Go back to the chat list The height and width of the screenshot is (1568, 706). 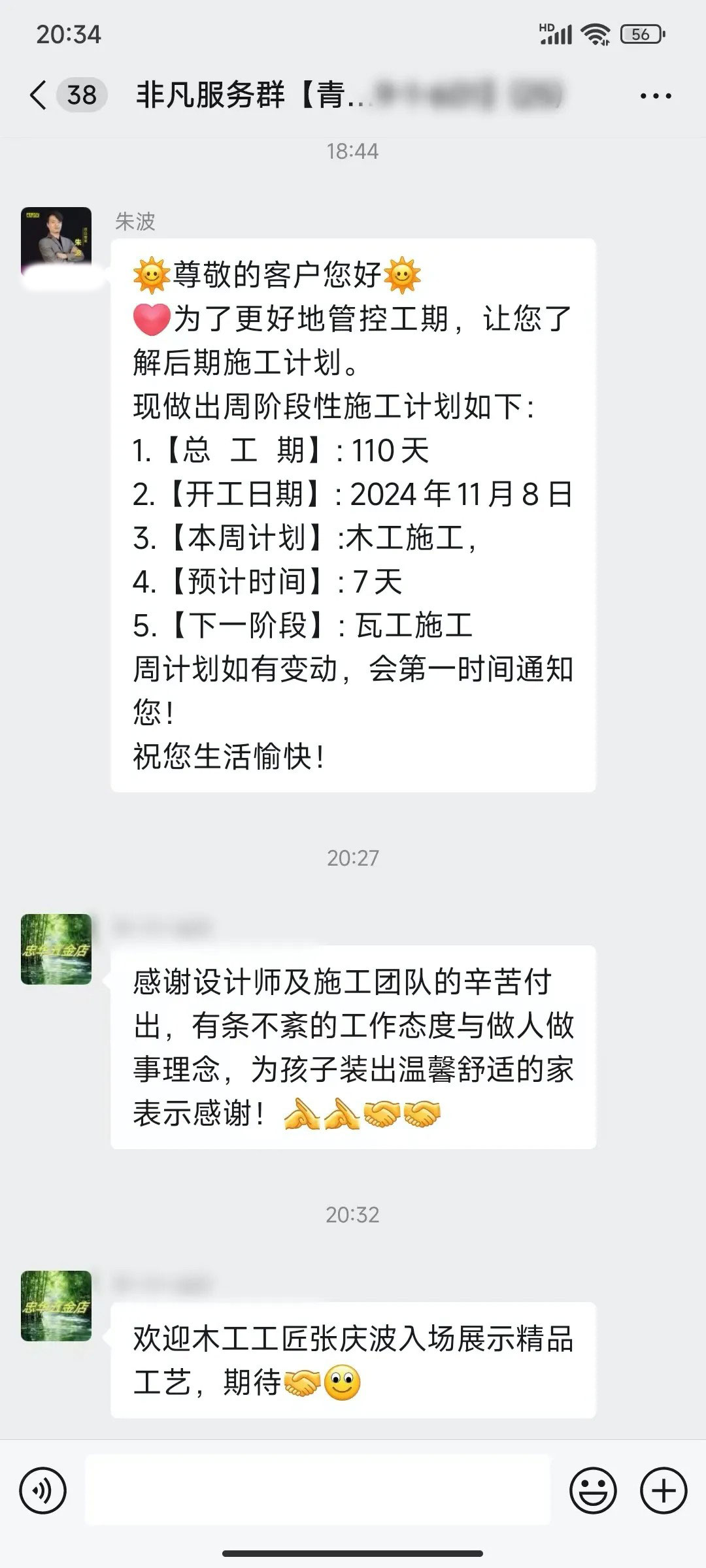(x=39, y=95)
